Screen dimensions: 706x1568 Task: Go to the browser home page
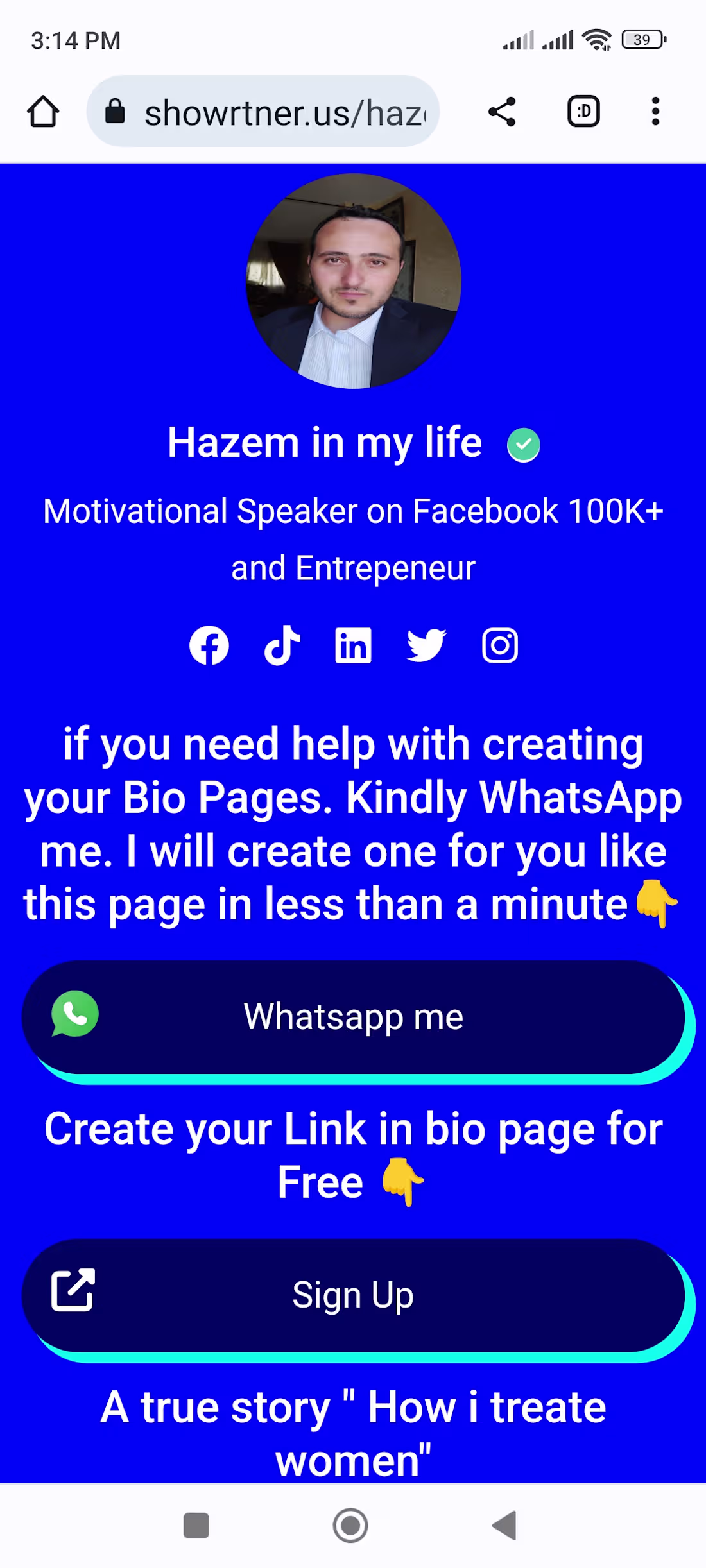point(43,112)
